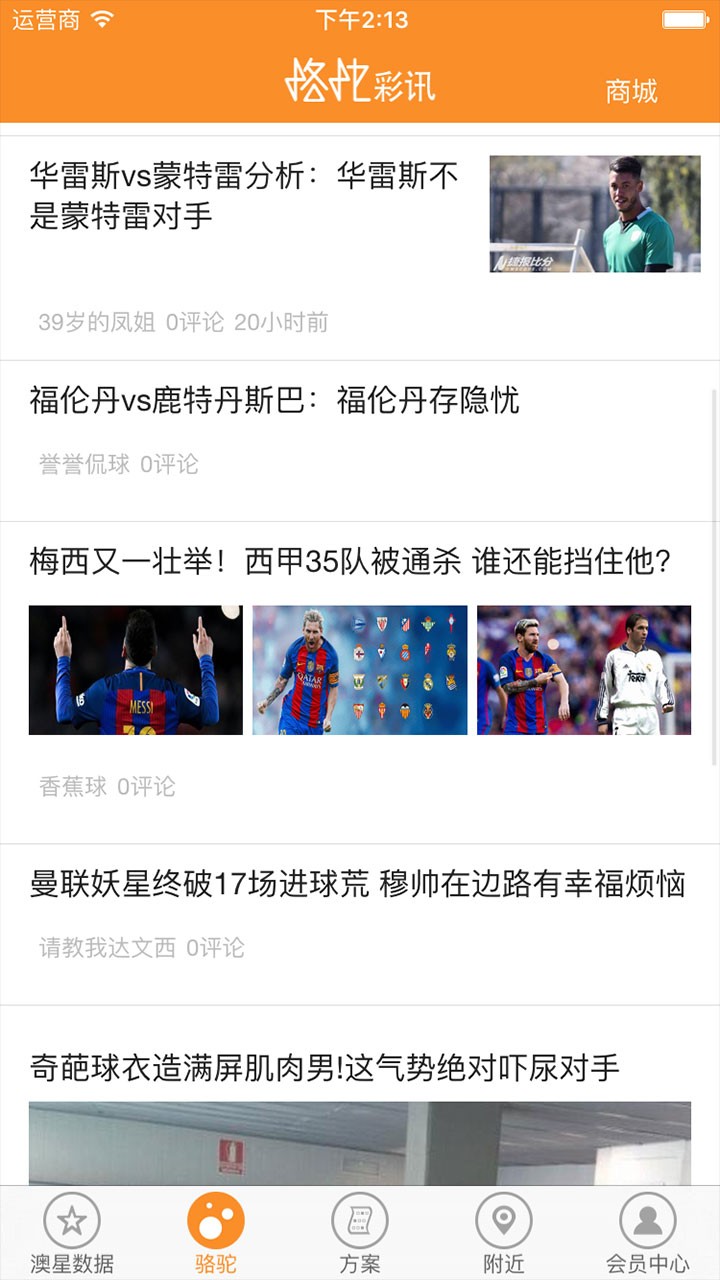
Task: View the 曼联妖星终破17场进球荒 article
Action: pyautogui.click(x=357, y=885)
